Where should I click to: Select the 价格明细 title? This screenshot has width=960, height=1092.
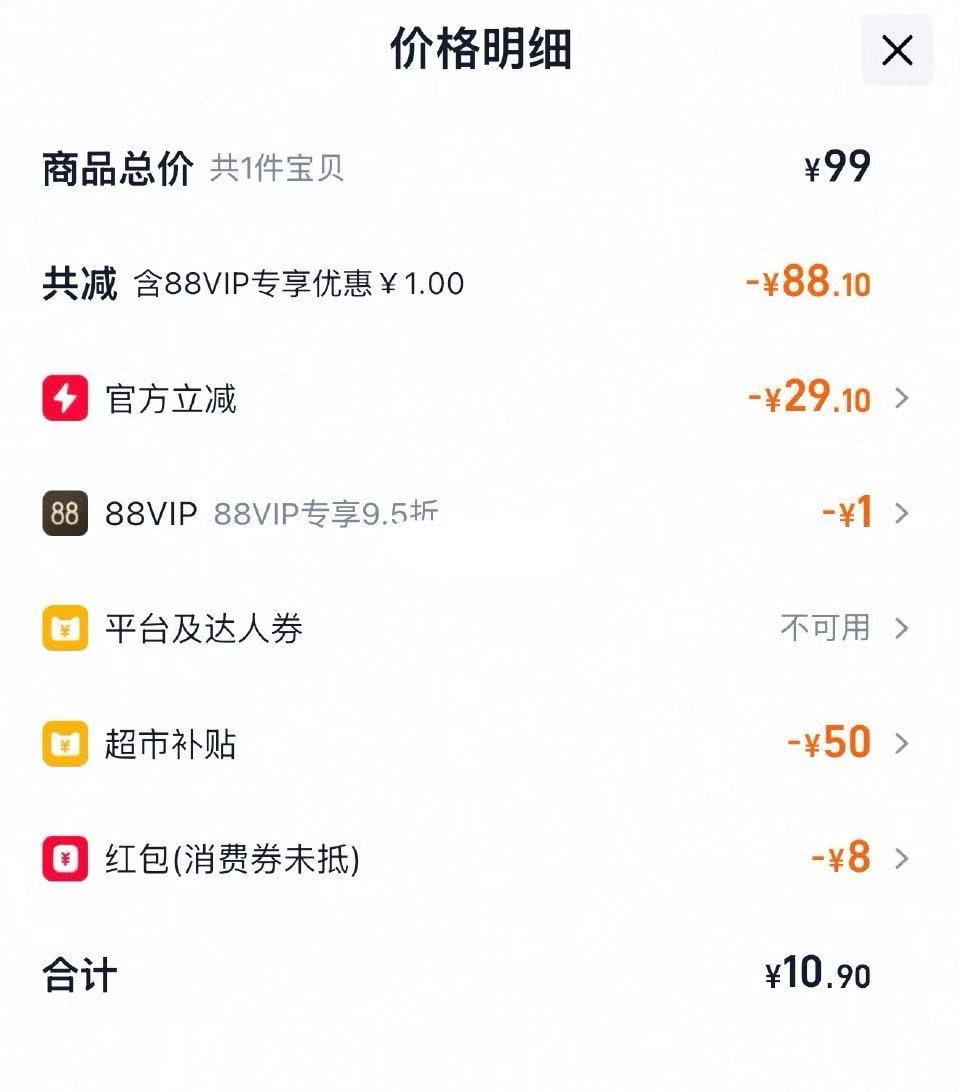[480, 51]
